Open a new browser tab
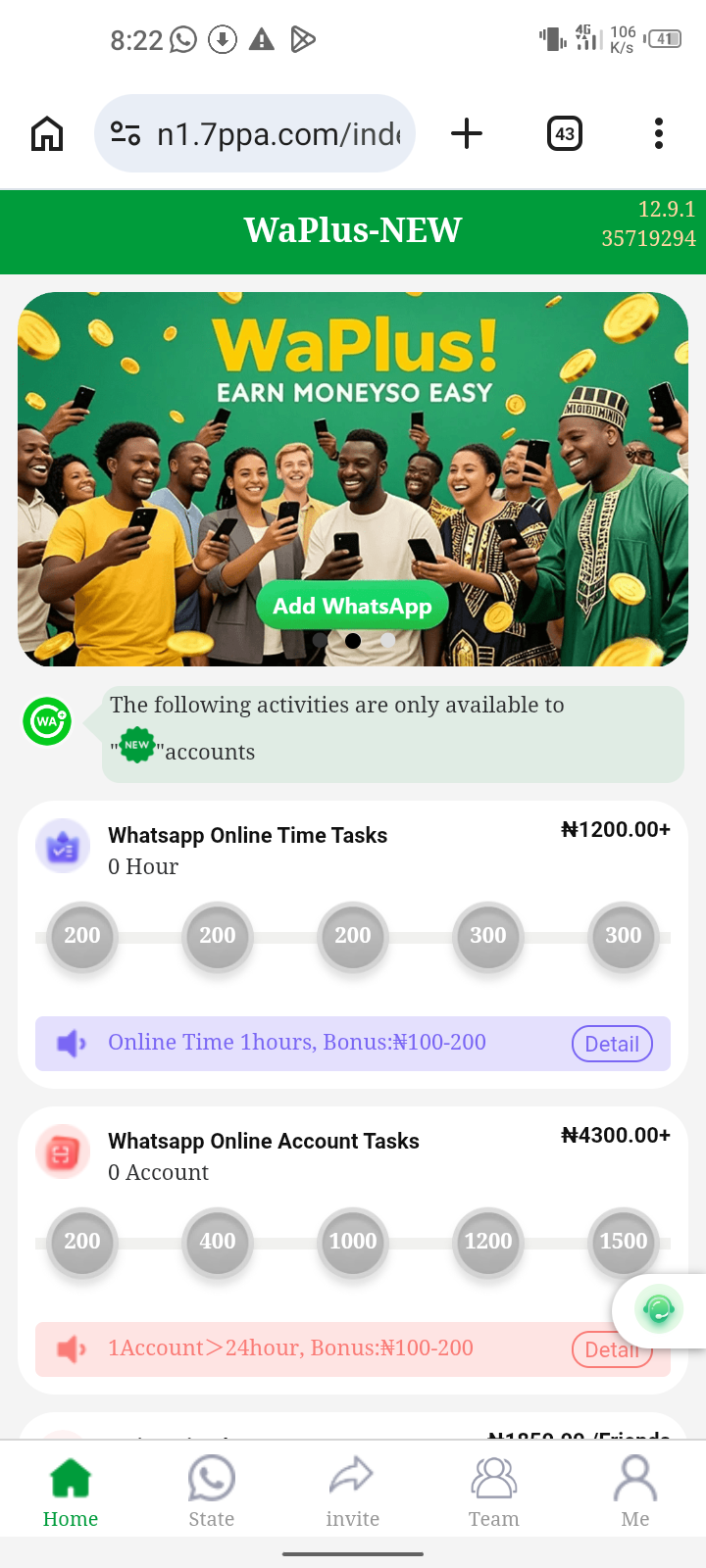Viewport: 706px width, 1568px height. 467,133
